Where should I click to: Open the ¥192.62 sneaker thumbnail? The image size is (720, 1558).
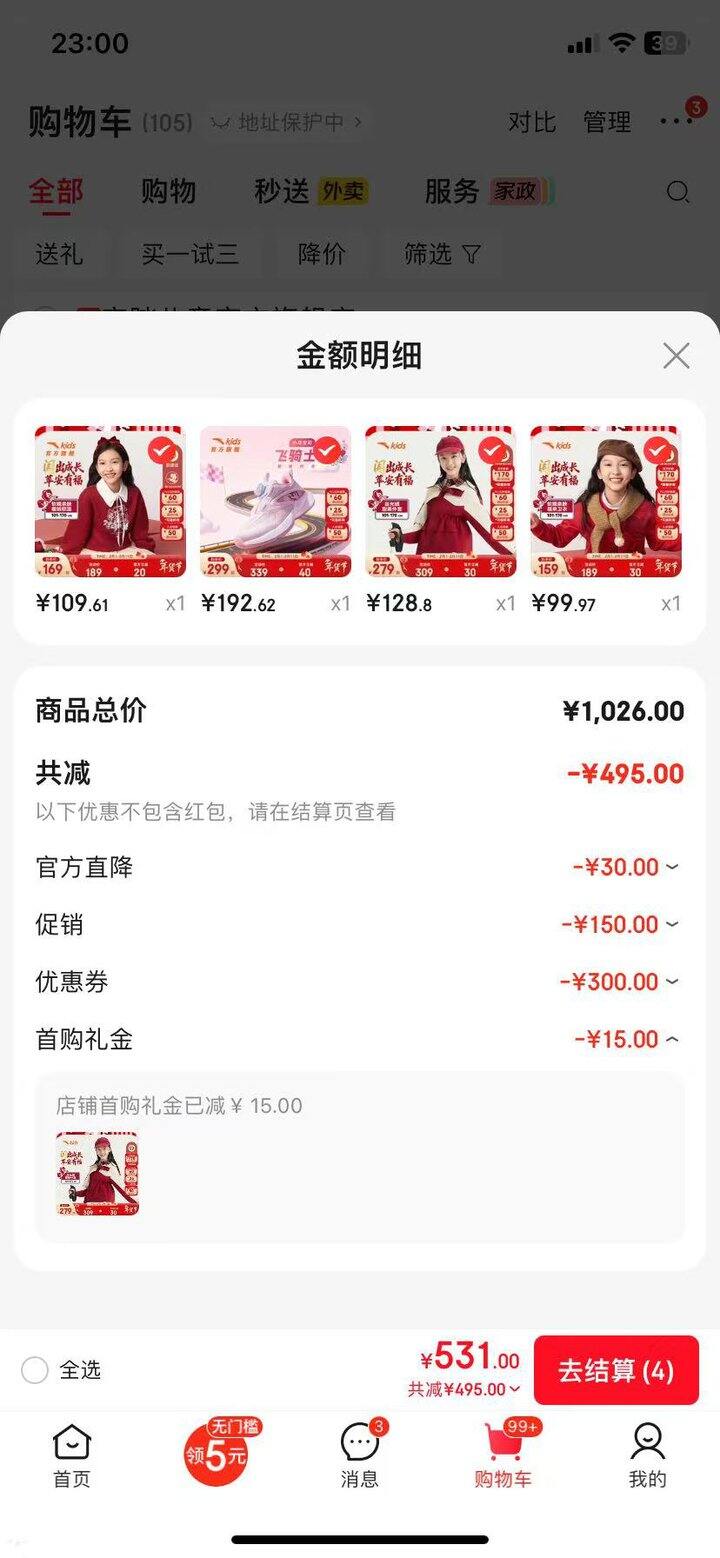click(275, 502)
